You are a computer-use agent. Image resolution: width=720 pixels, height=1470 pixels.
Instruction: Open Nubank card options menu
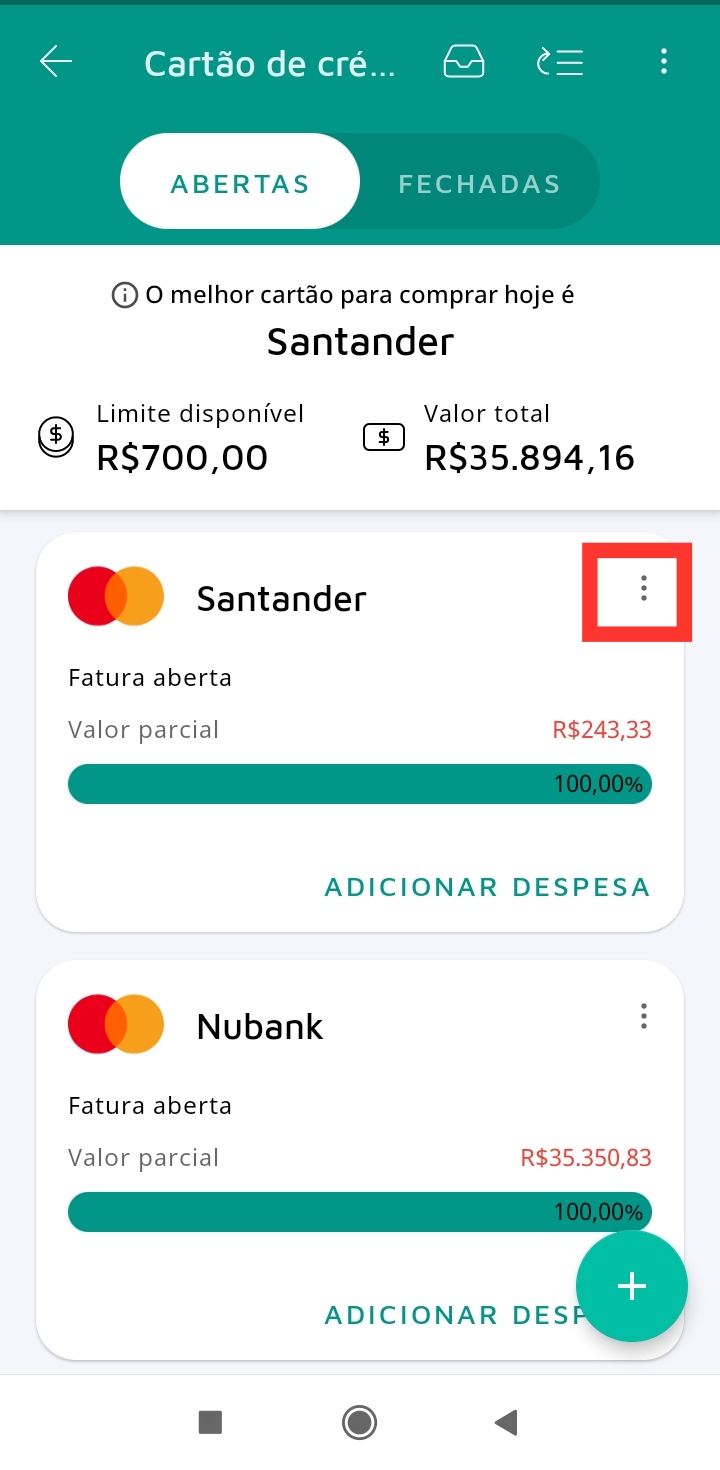(643, 1017)
